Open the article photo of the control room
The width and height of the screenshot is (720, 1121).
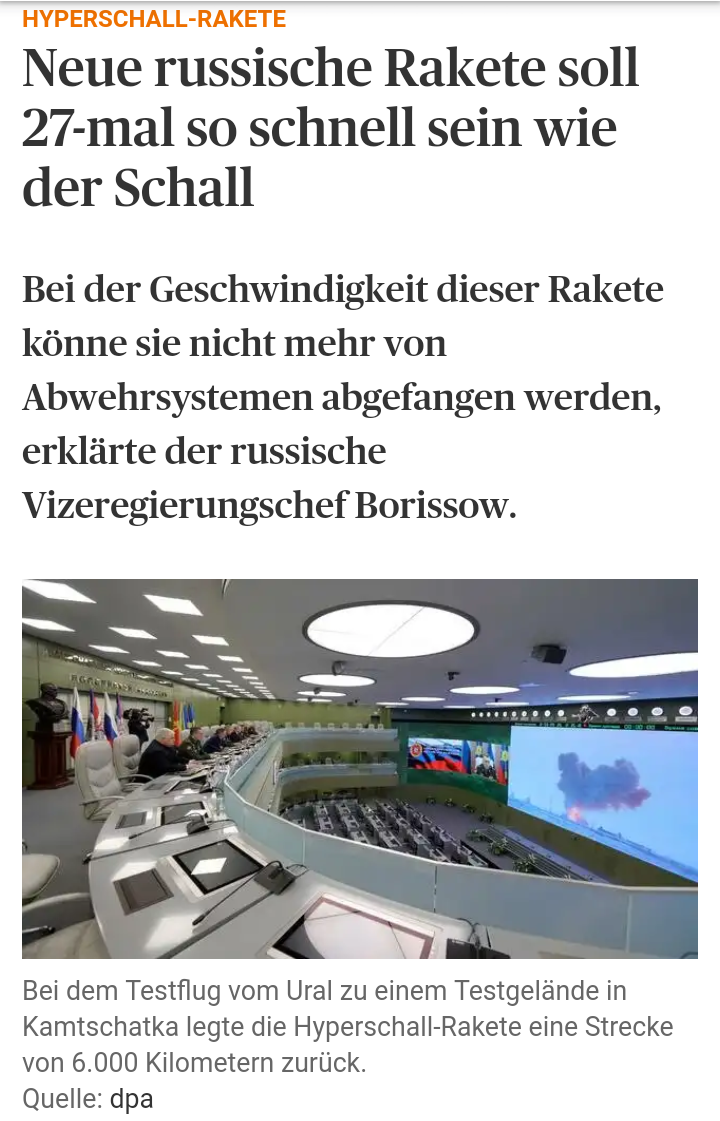(360, 769)
